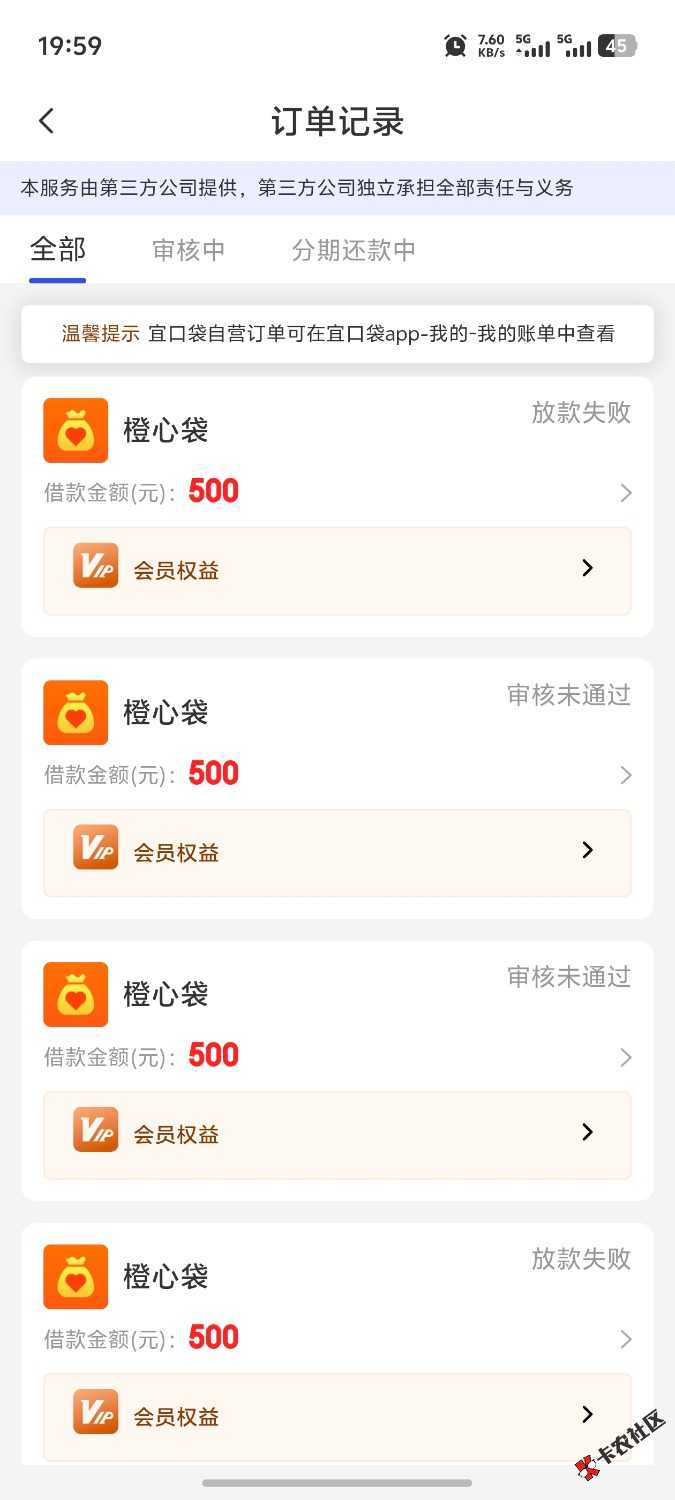Image resolution: width=675 pixels, height=1500 pixels.
Task: Switch to the 审核中 tab
Action: tap(188, 250)
